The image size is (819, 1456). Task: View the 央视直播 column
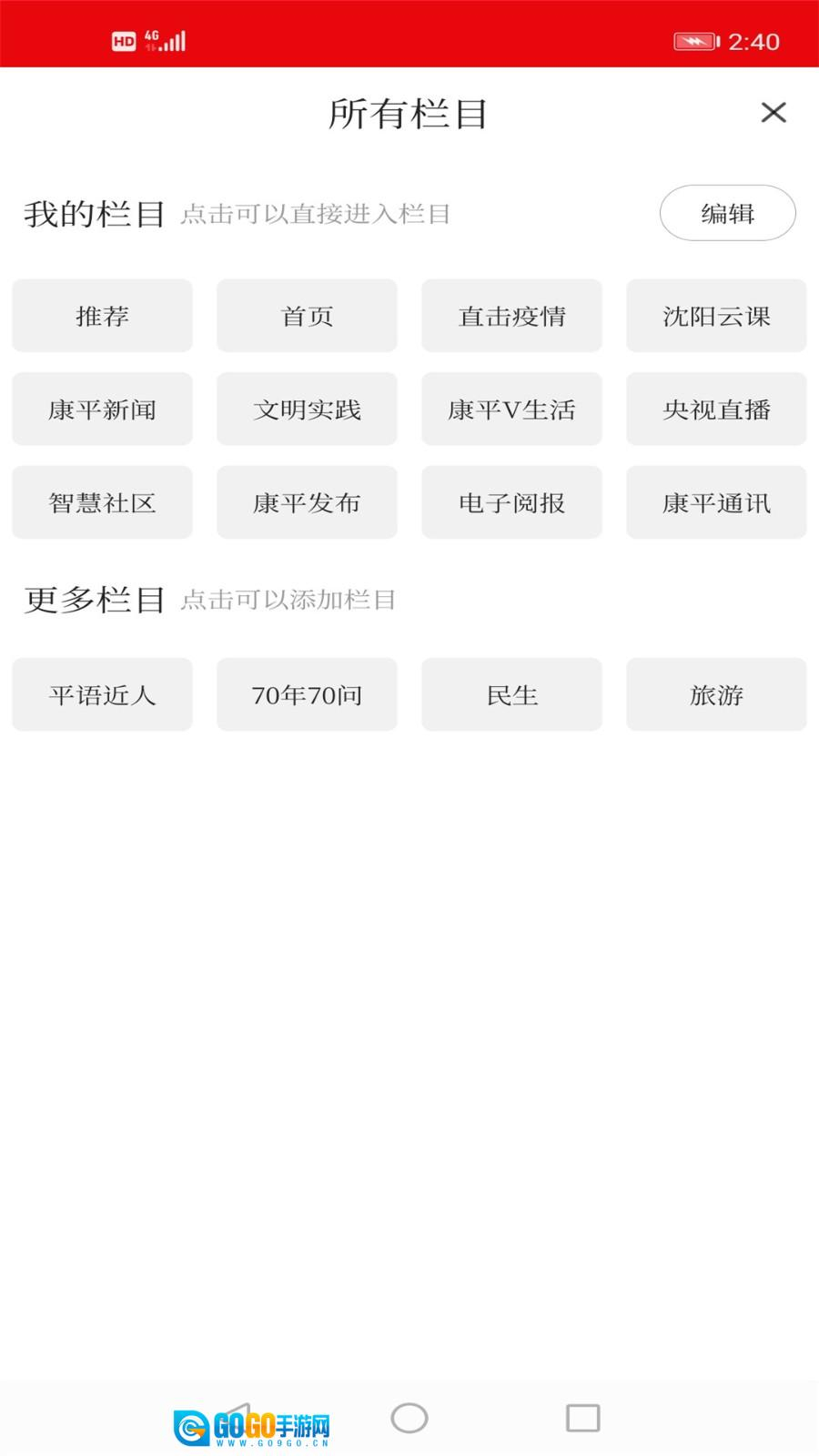click(716, 409)
